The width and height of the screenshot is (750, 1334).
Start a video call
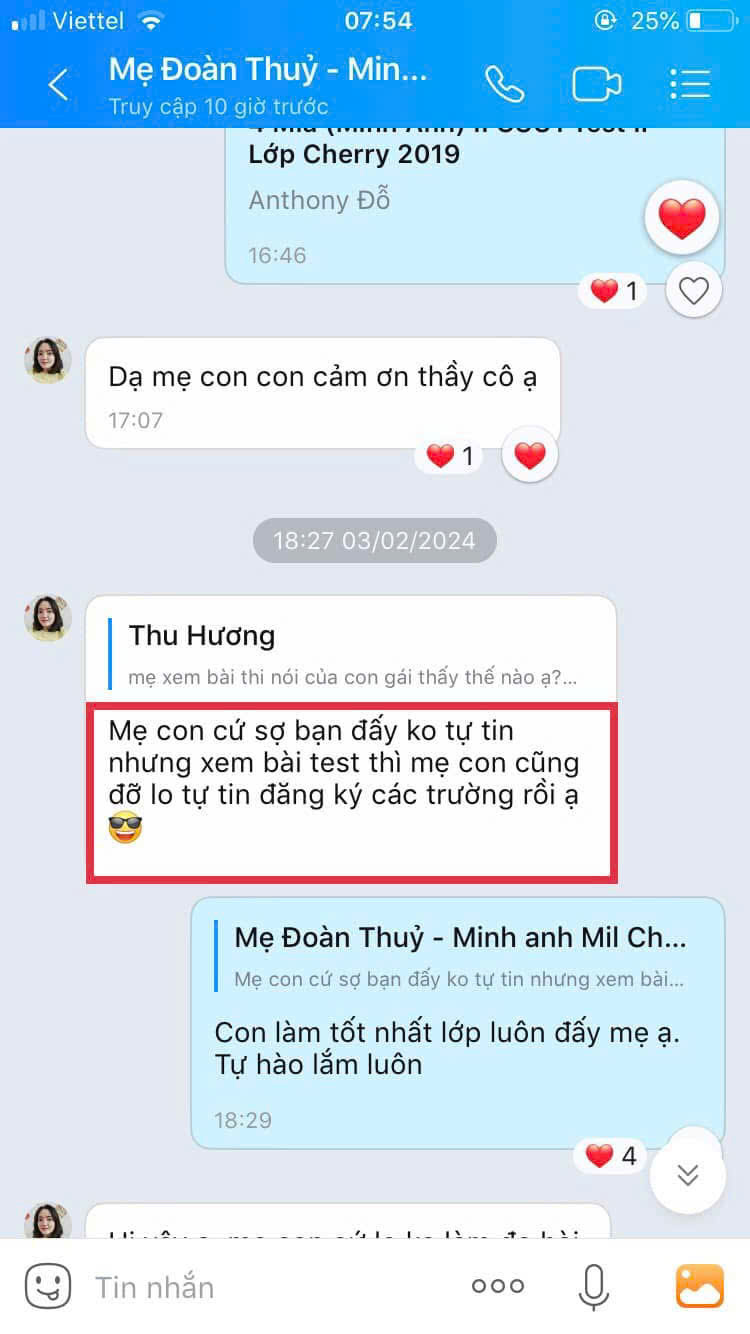(x=596, y=84)
